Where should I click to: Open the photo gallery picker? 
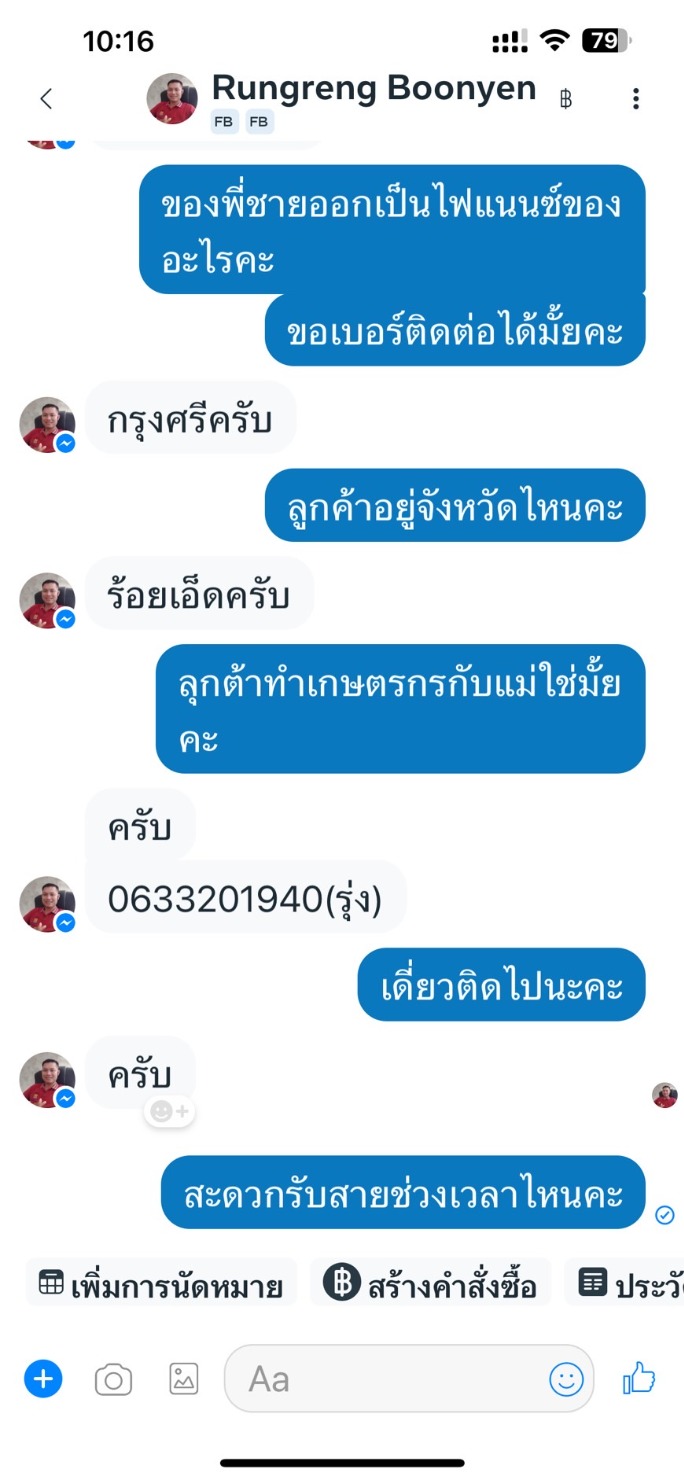(183, 1379)
